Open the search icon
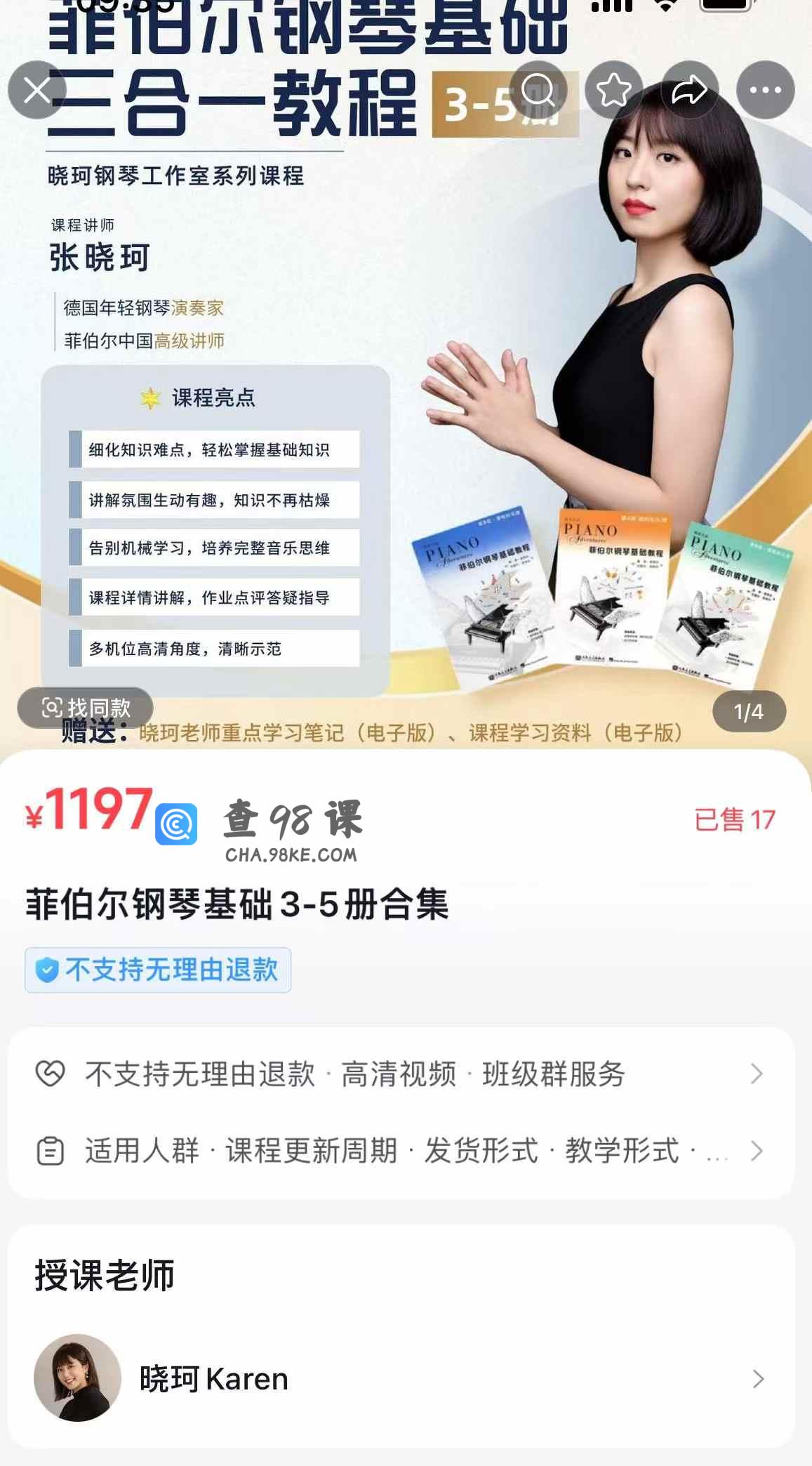The height and width of the screenshot is (1466, 812). pyautogui.click(x=538, y=90)
